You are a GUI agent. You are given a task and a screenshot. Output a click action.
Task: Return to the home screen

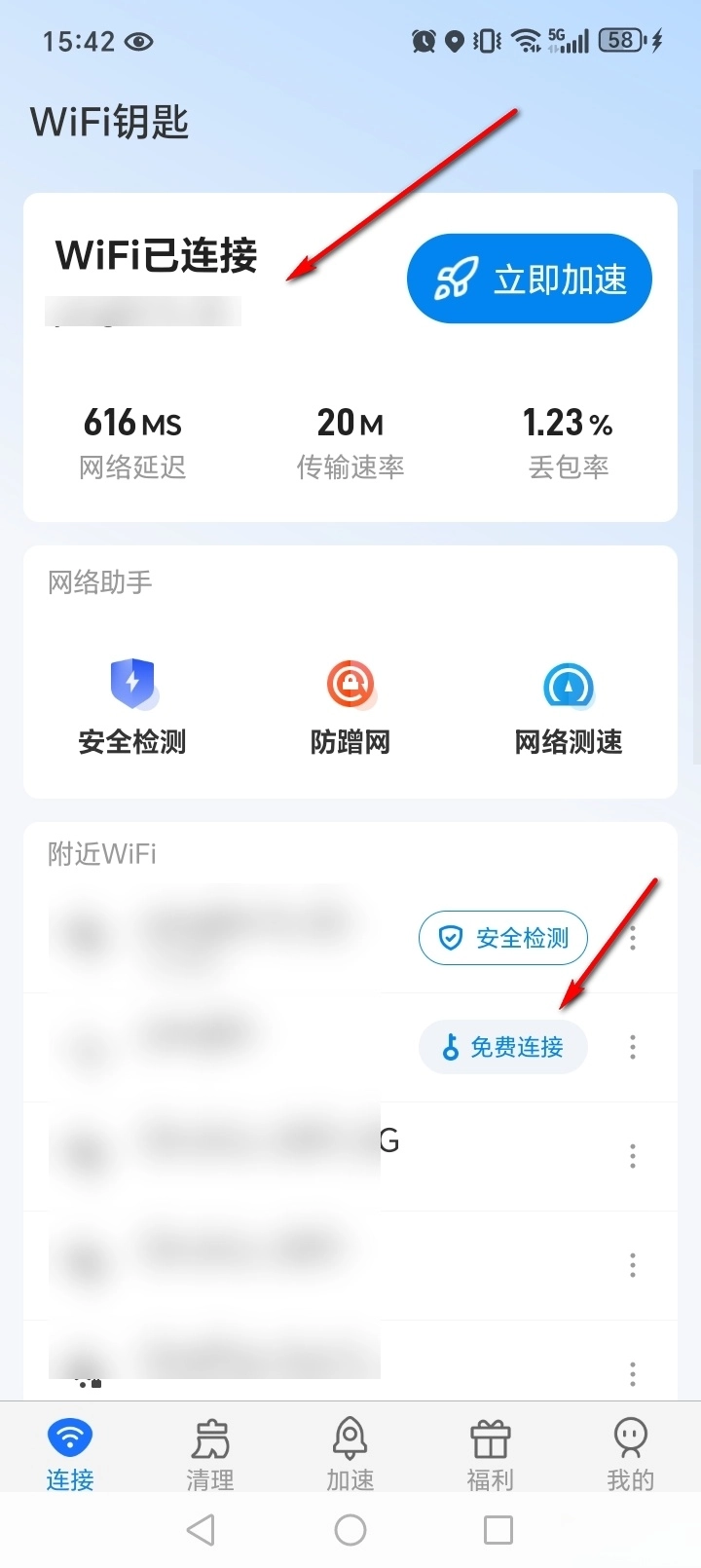pos(350,1530)
